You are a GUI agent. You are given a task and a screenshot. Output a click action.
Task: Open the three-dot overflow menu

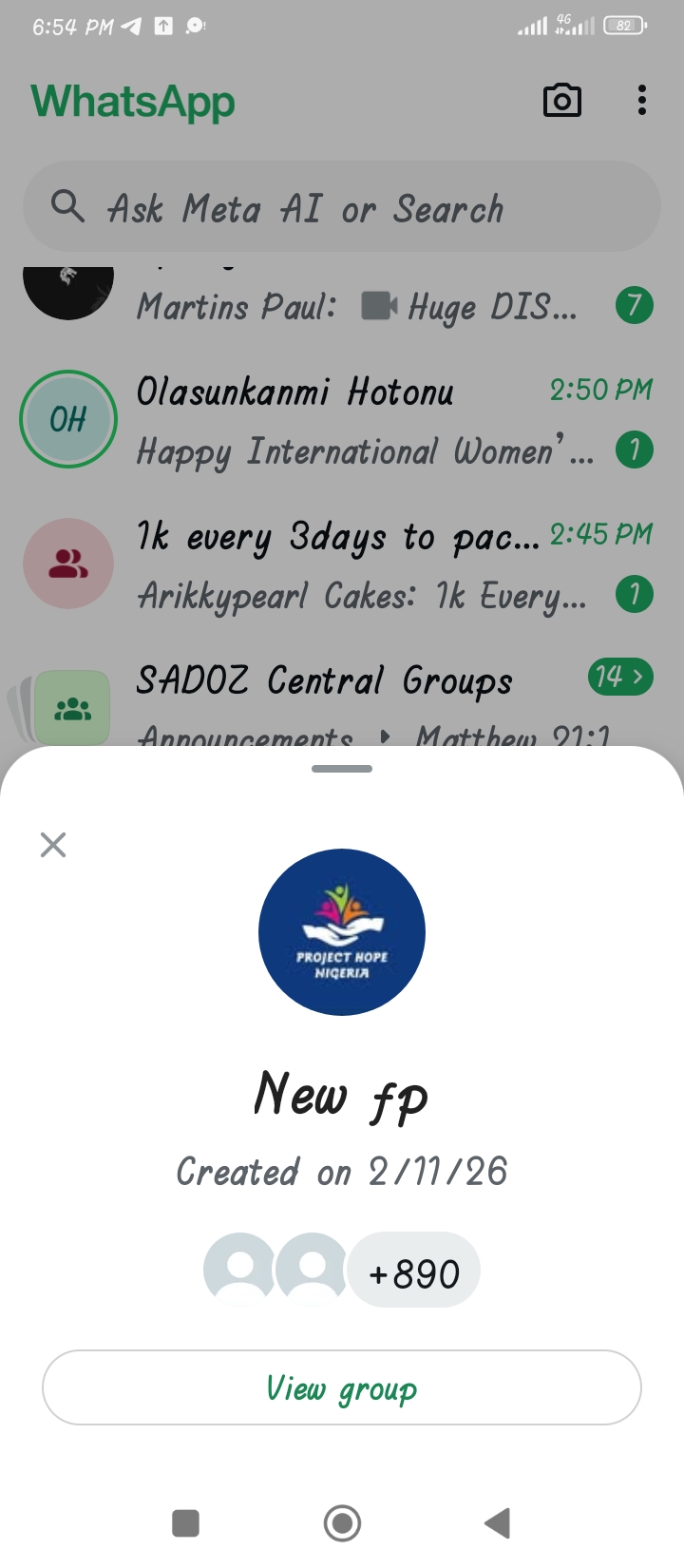click(642, 101)
